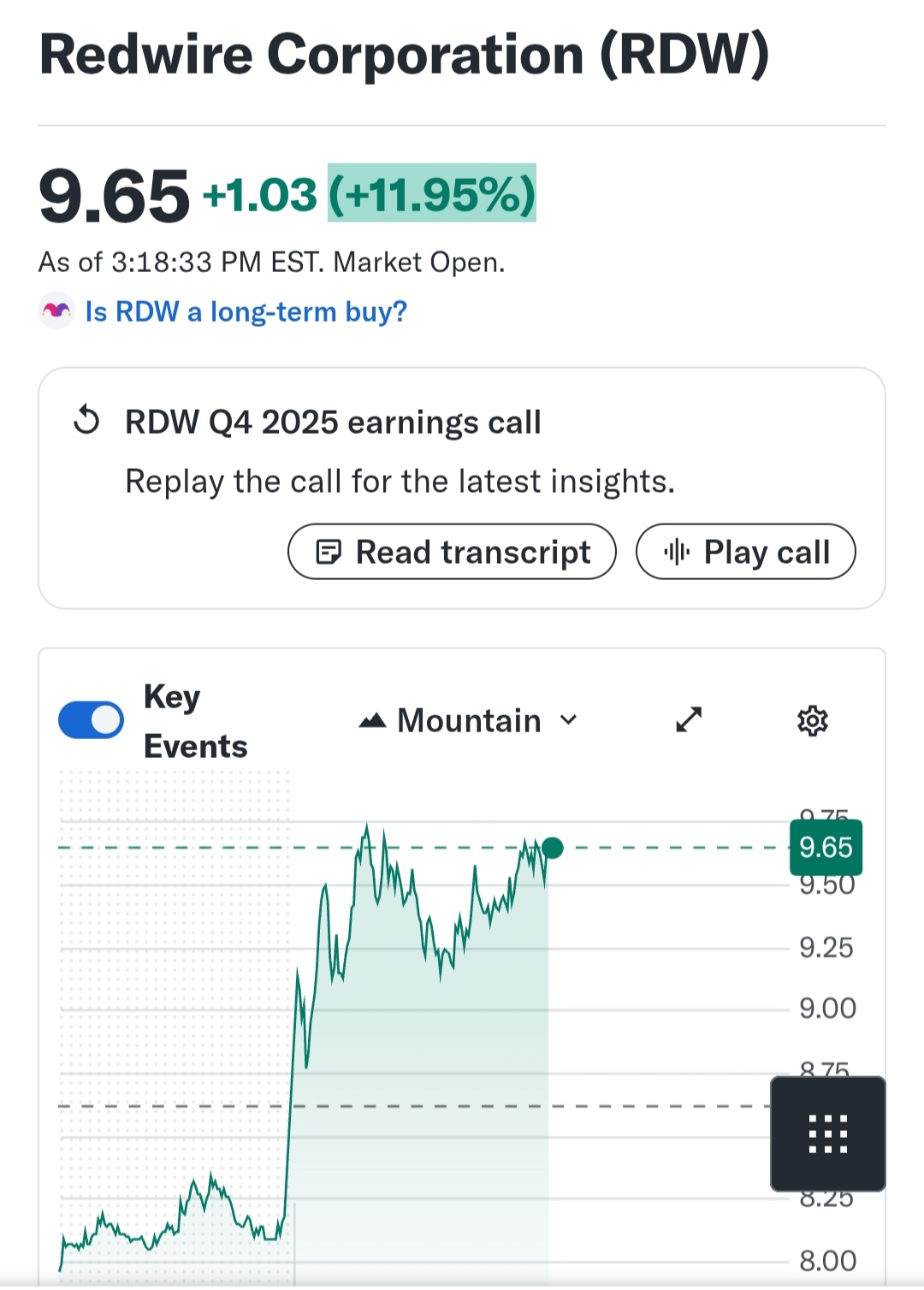Viewport: 924px width, 1290px height.
Task: Tap the dark grid button over the chart
Action: pos(827,1134)
